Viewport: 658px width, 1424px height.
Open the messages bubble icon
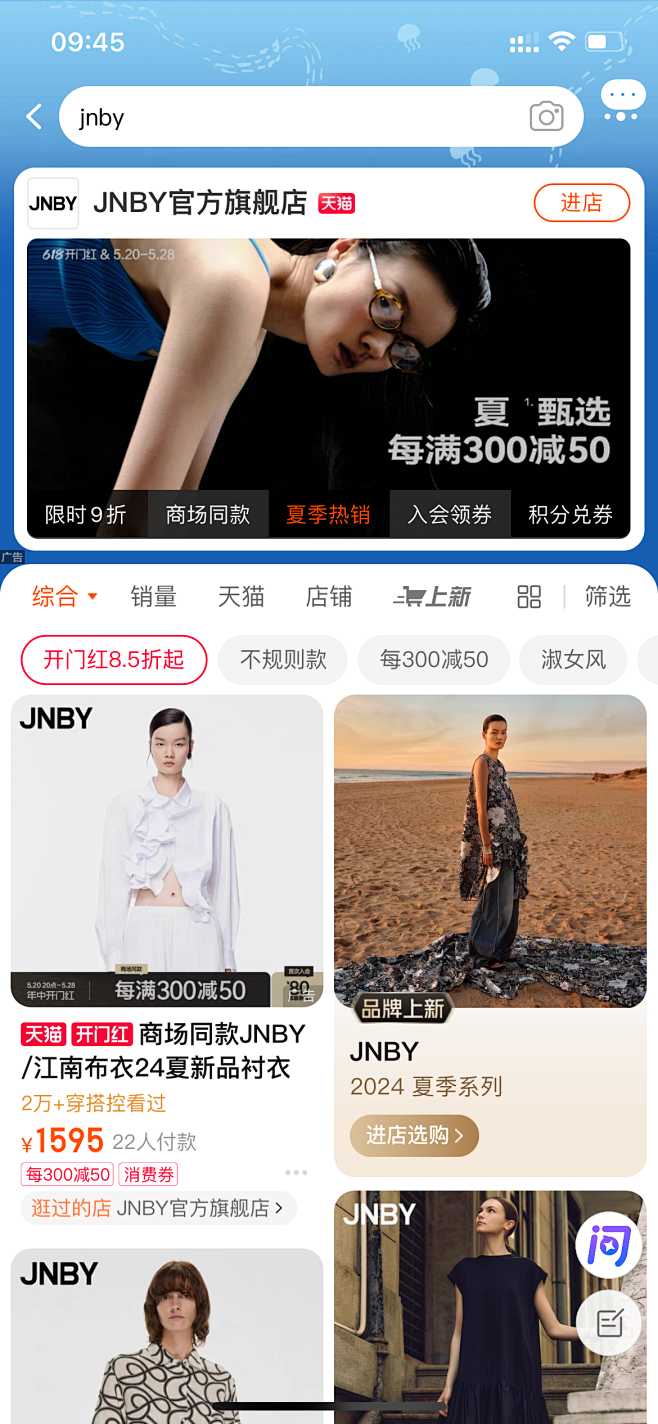pyautogui.click(x=621, y=101)
